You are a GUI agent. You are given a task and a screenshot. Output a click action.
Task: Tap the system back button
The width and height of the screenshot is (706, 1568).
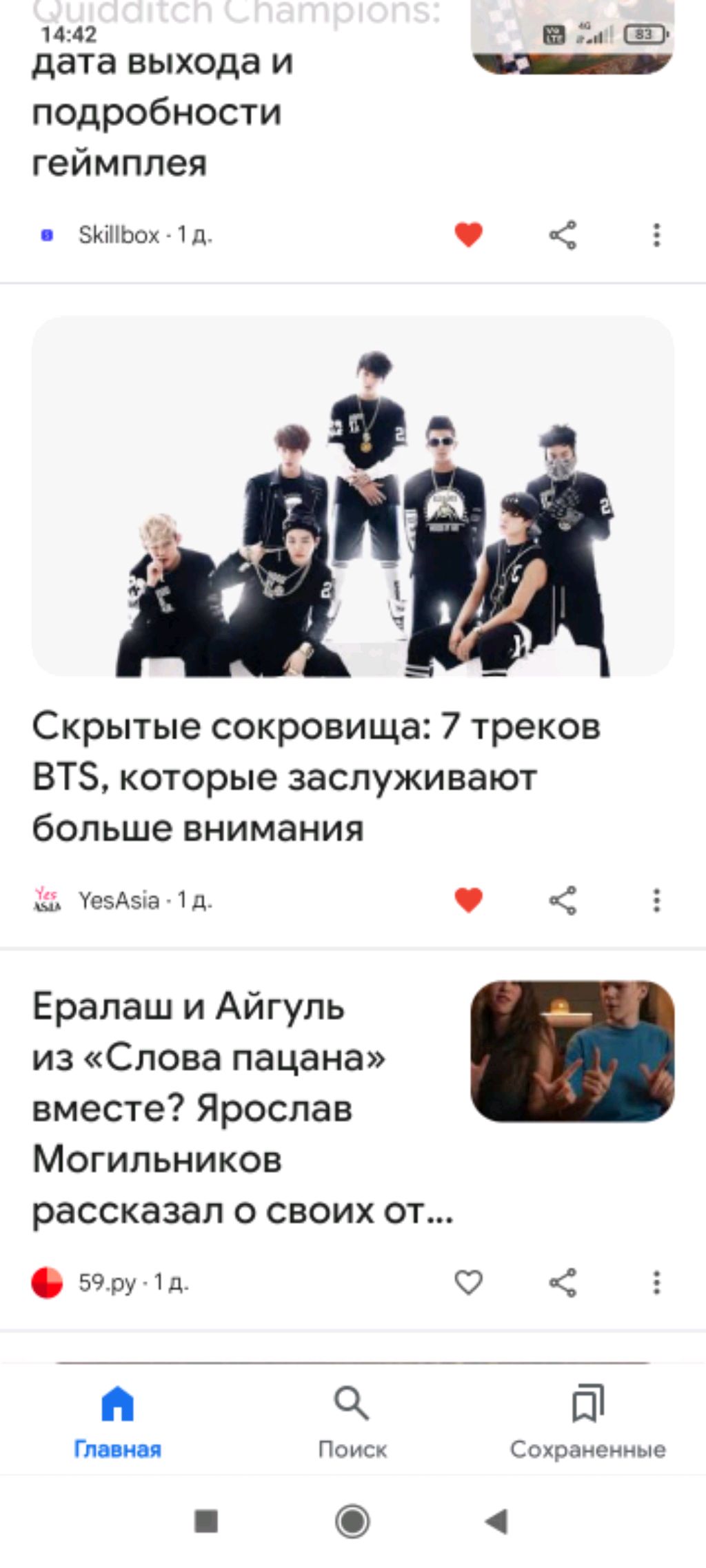click(496, 1521)
